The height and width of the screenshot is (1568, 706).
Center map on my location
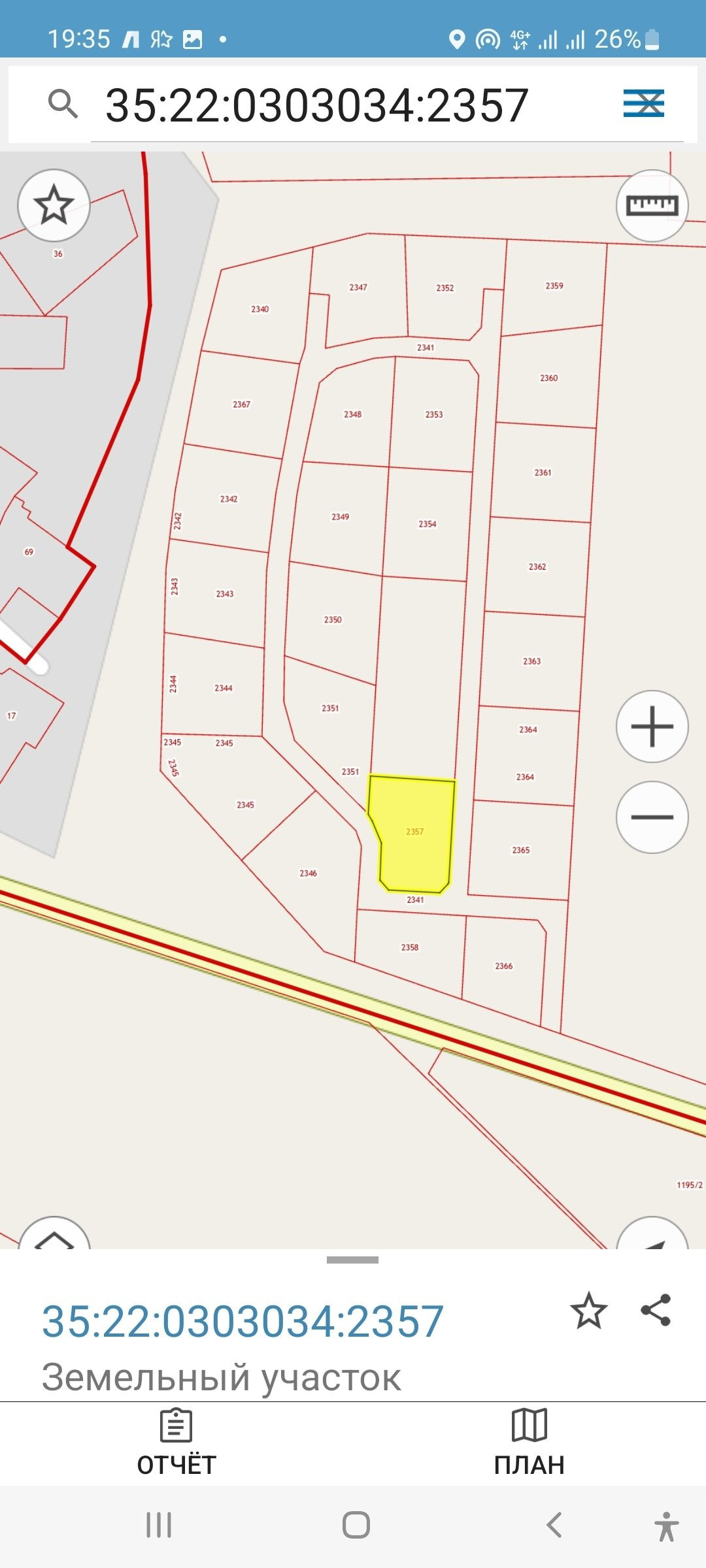pos(652,1238)
